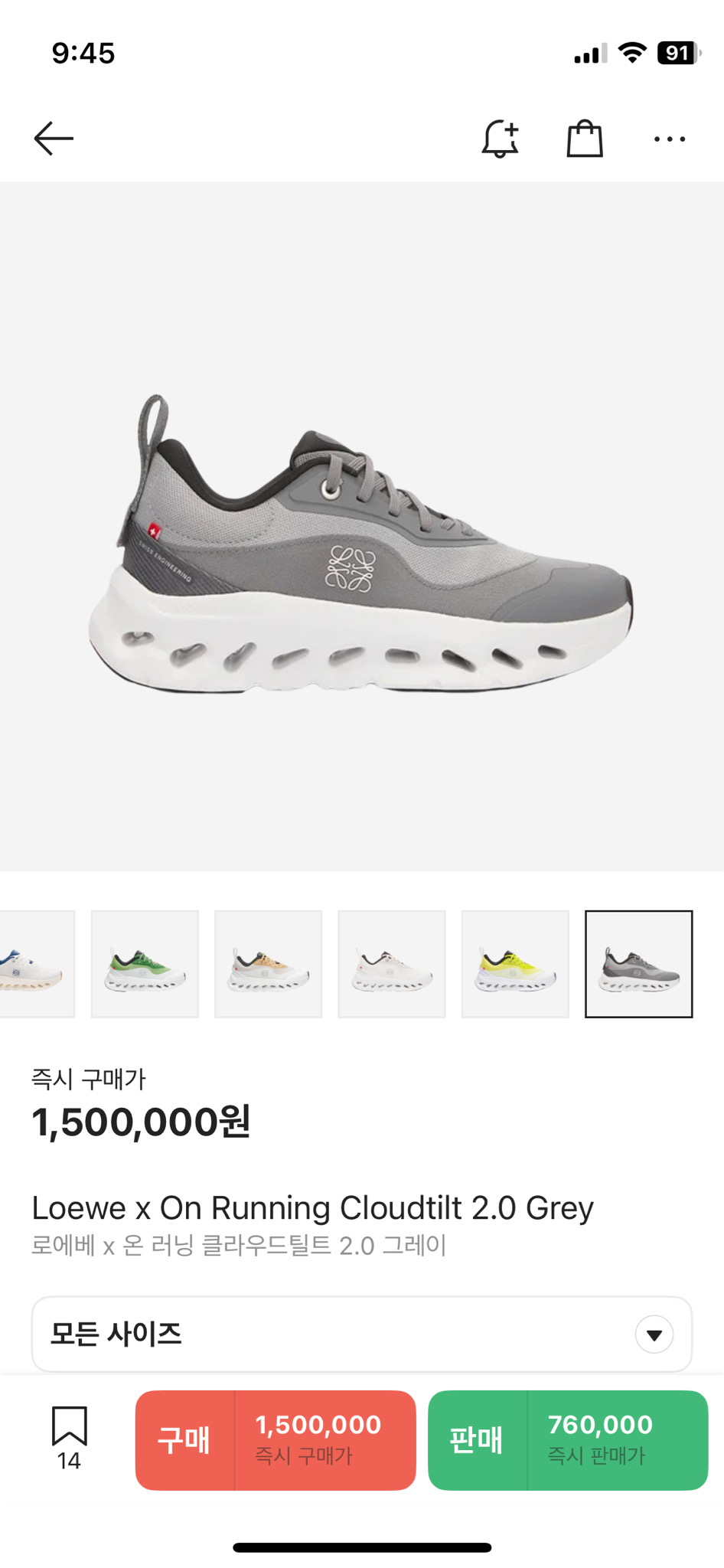Select the green colorway thumbnail
The height and width of the screenshot is (1568, 724).
click(x=145, y=964)
